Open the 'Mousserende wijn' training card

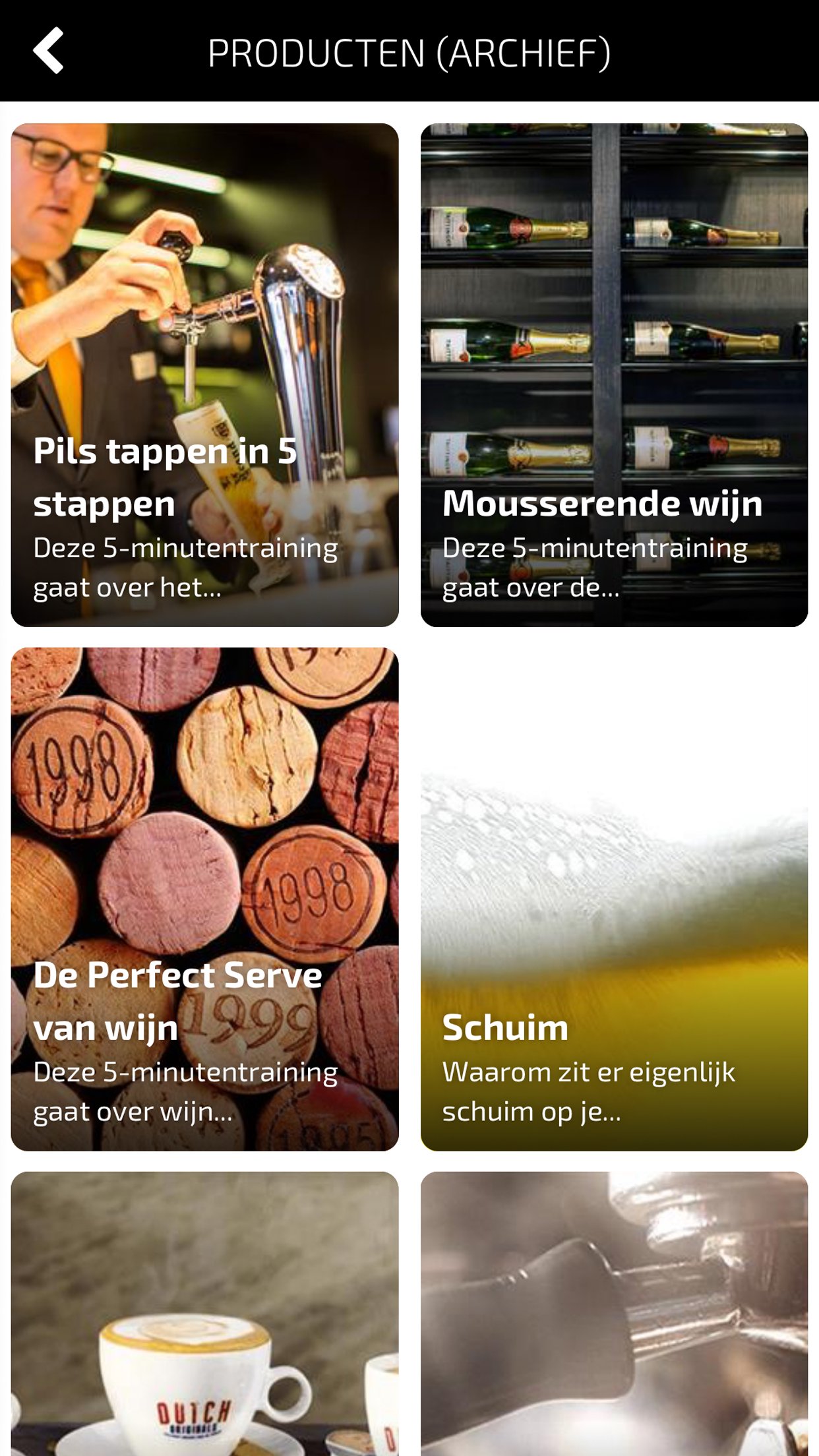coord(614,375)
